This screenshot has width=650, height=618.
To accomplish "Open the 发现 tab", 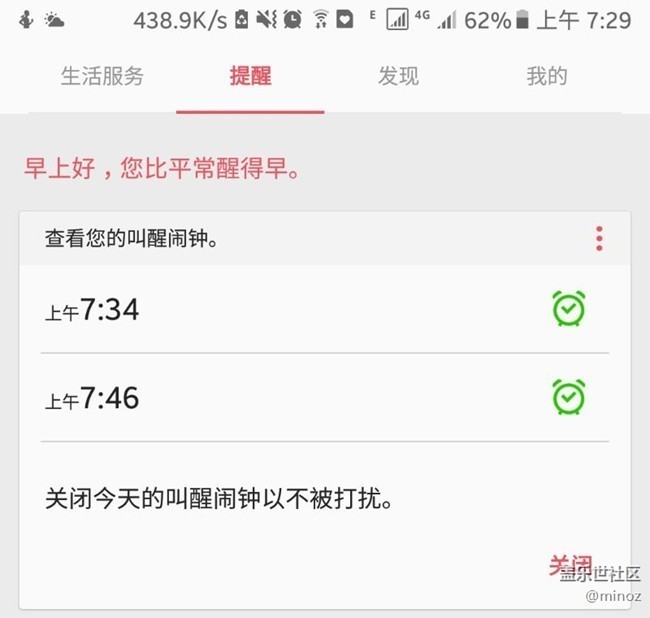I will [x=398, y=77].
